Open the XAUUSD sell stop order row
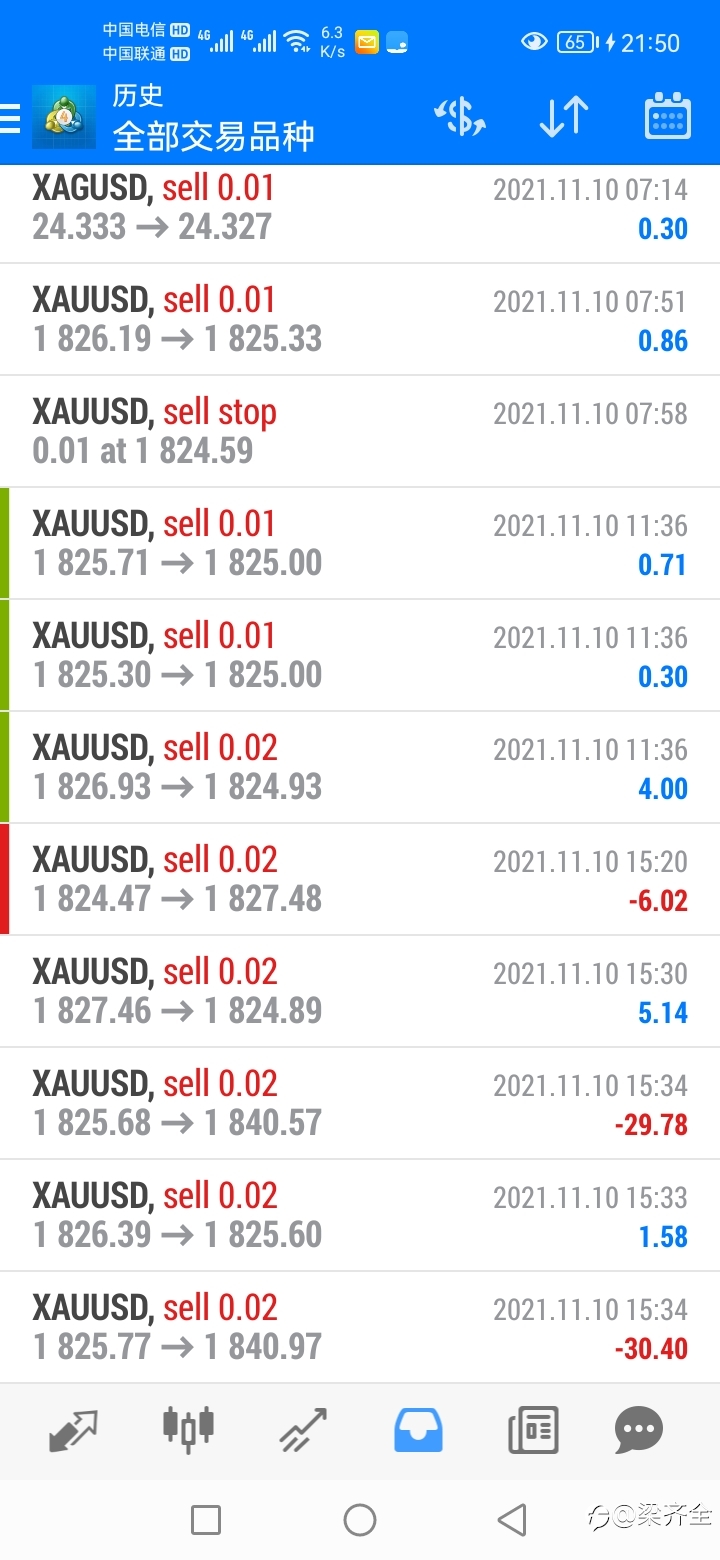 click(x=360, y=431)
